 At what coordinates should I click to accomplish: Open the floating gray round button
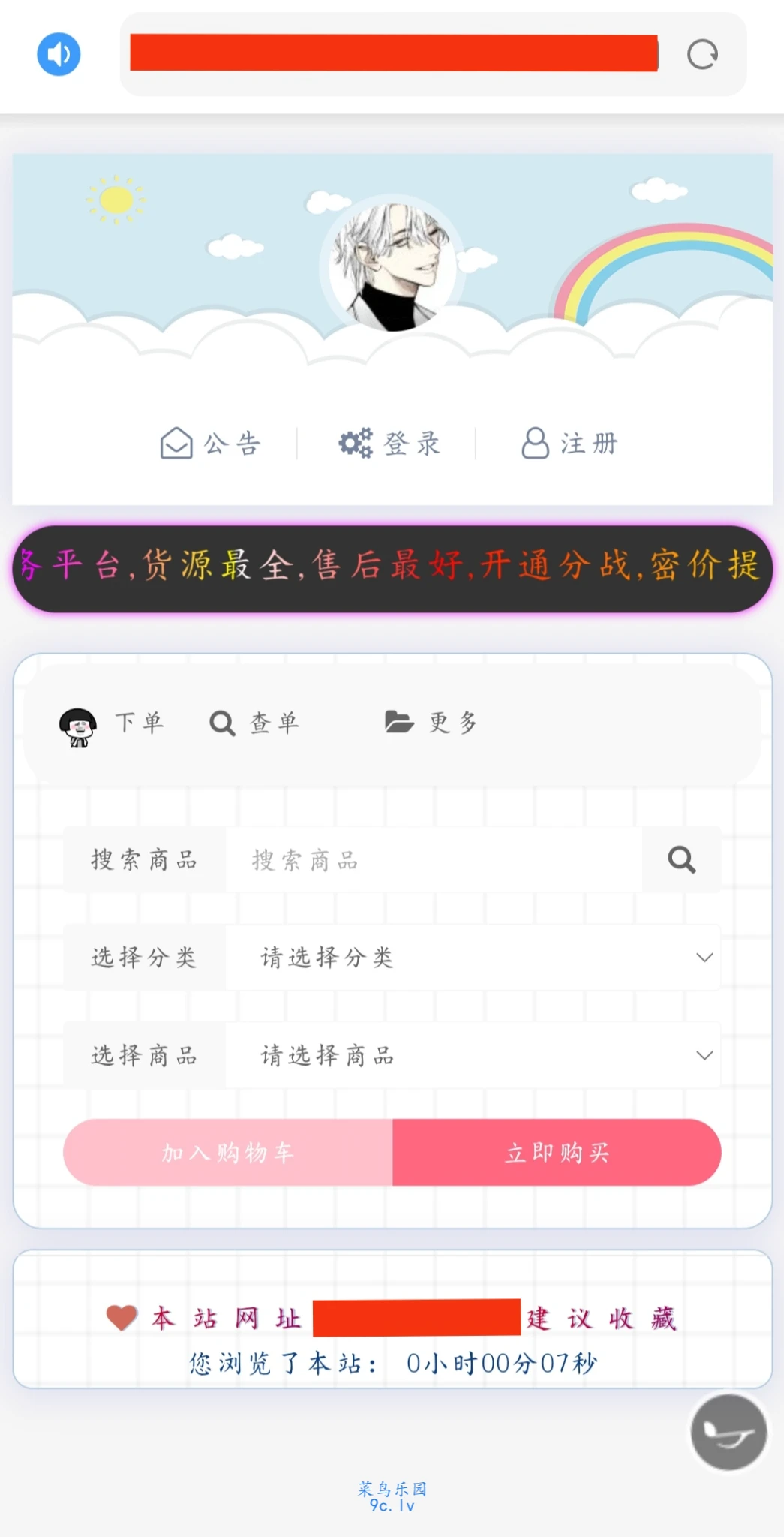click(x=728, y=1433)
